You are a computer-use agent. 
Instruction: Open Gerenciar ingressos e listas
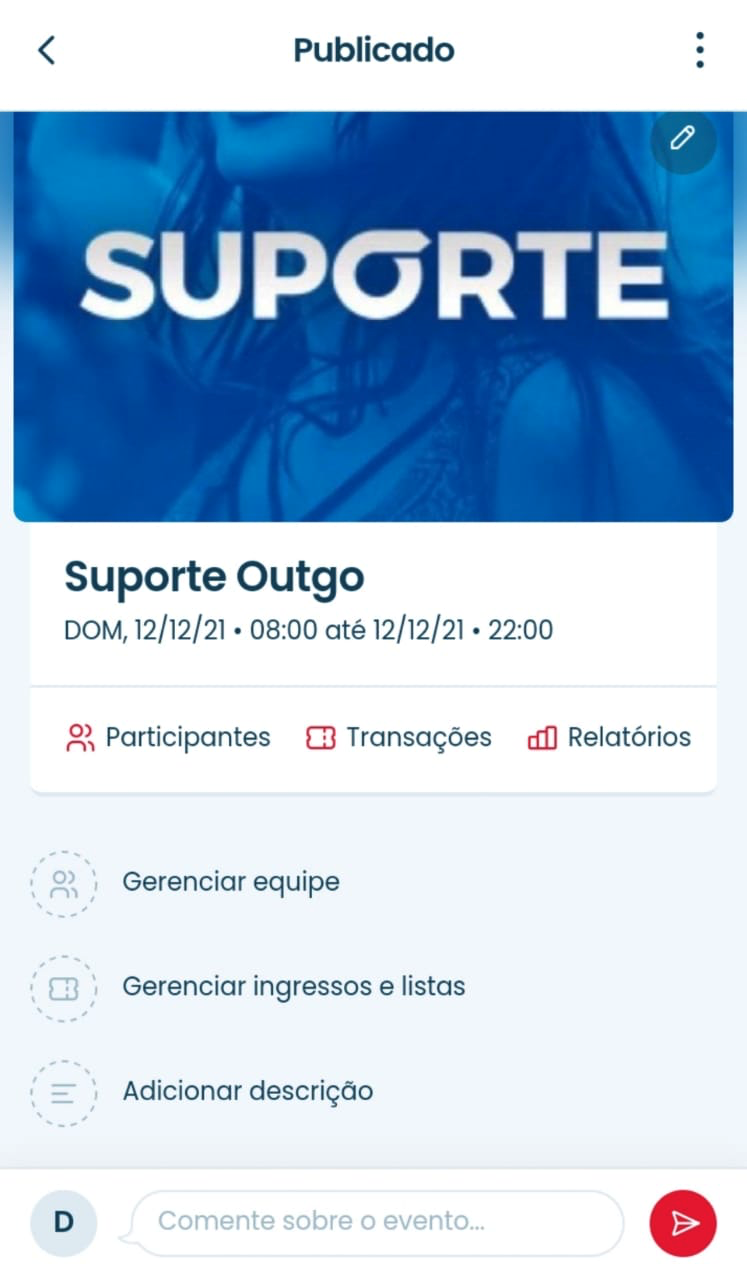click(x=293, y=987)
